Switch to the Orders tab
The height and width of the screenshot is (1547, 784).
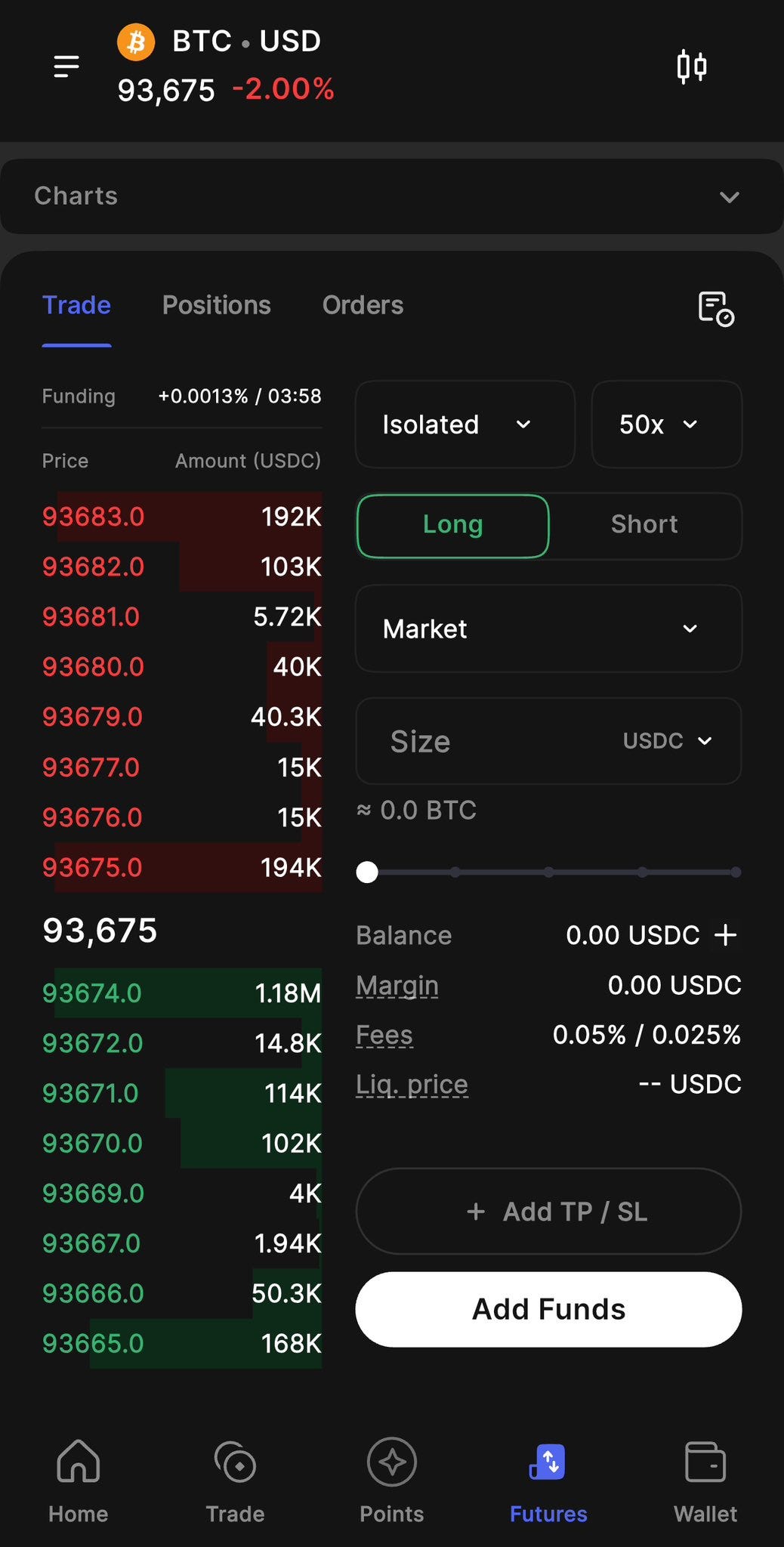click(x=363, y=305)
